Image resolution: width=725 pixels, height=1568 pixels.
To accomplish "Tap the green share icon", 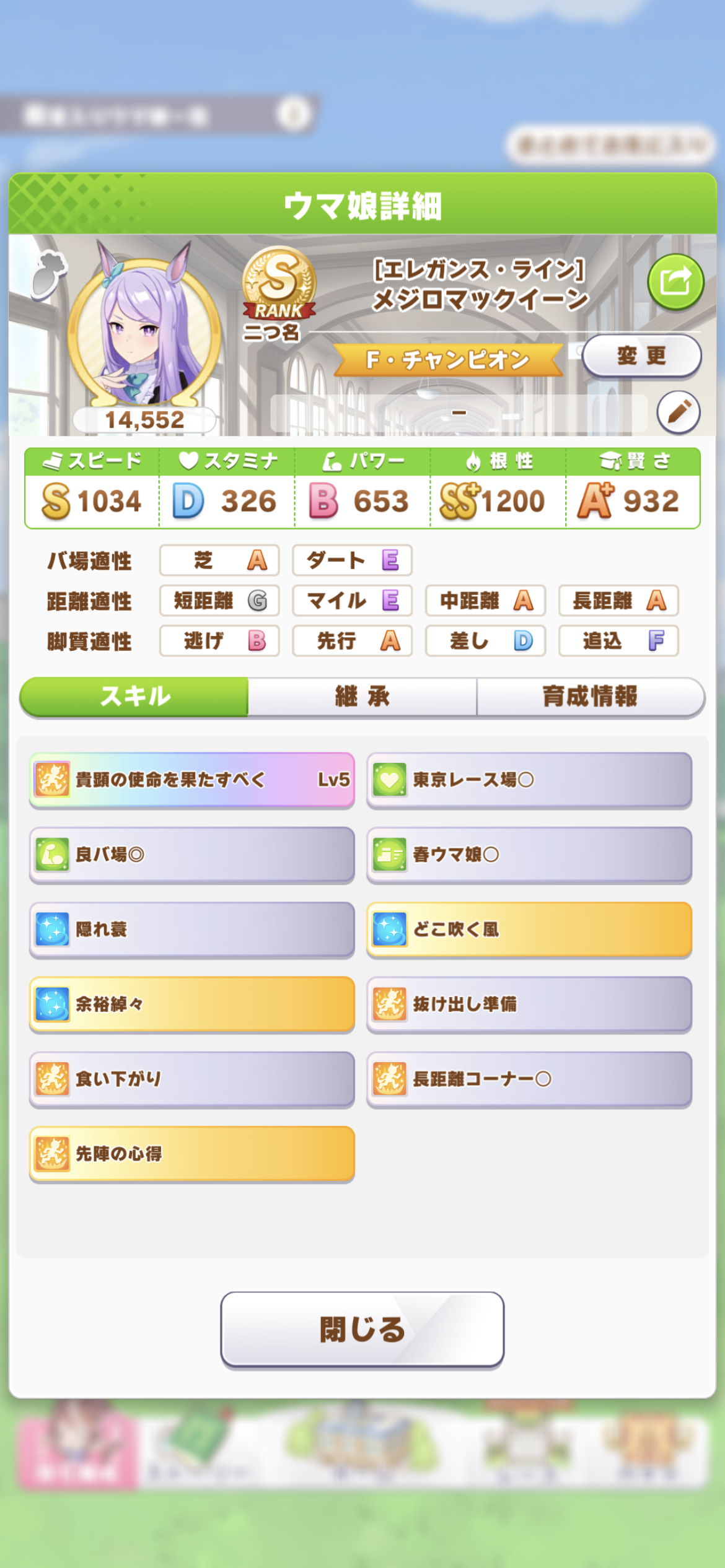I will point(675,282).
